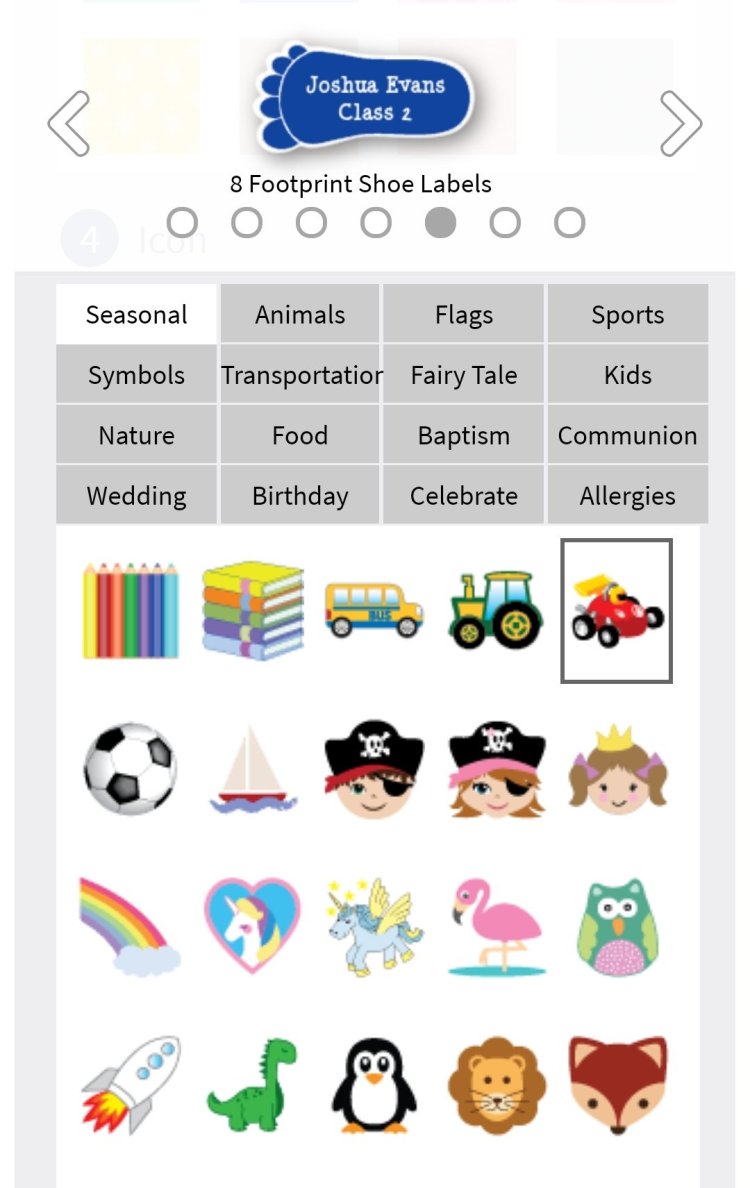The height and width of the screenshot is (1188, 750).
Task: Switch to the Animals icon category
Action: 300,315
